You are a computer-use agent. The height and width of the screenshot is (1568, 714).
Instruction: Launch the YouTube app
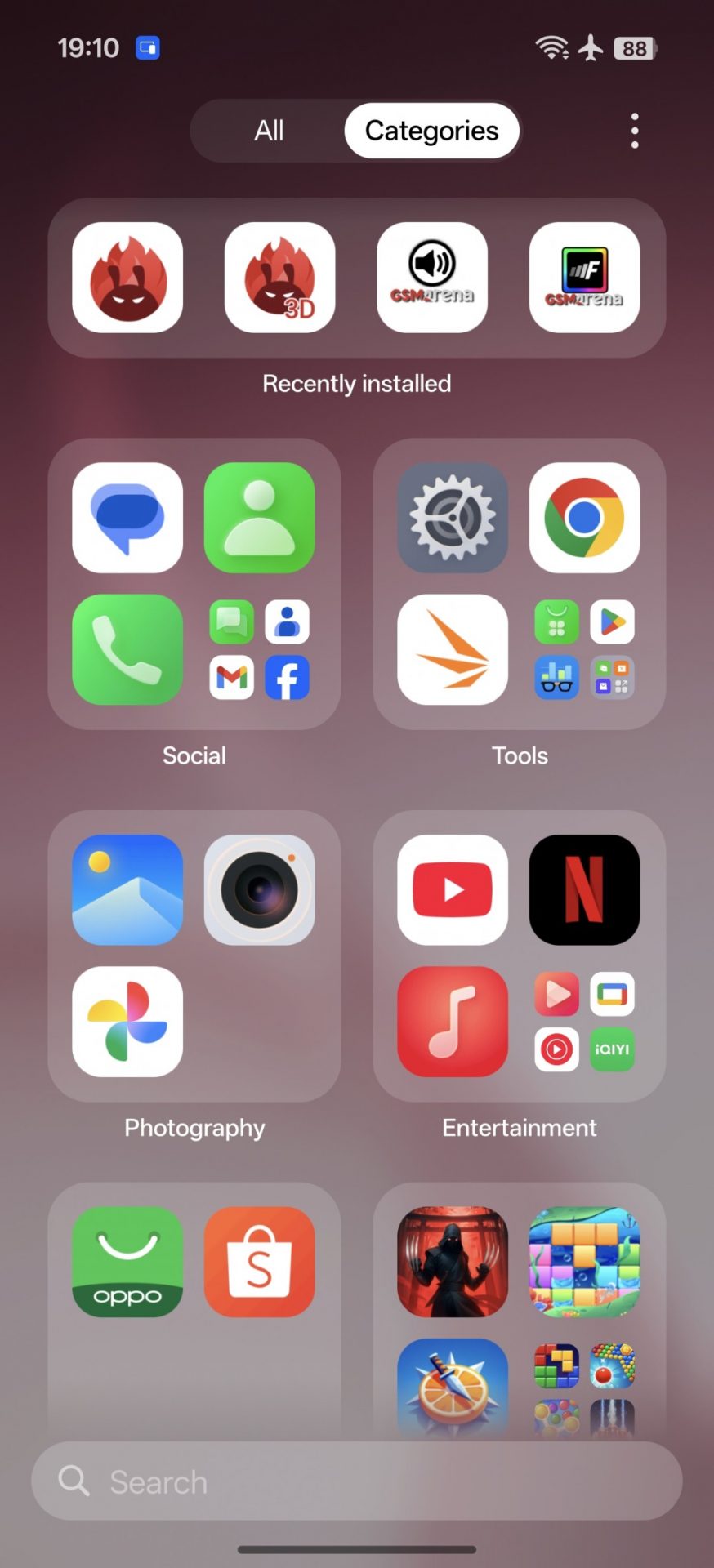(x=453, y=889)
